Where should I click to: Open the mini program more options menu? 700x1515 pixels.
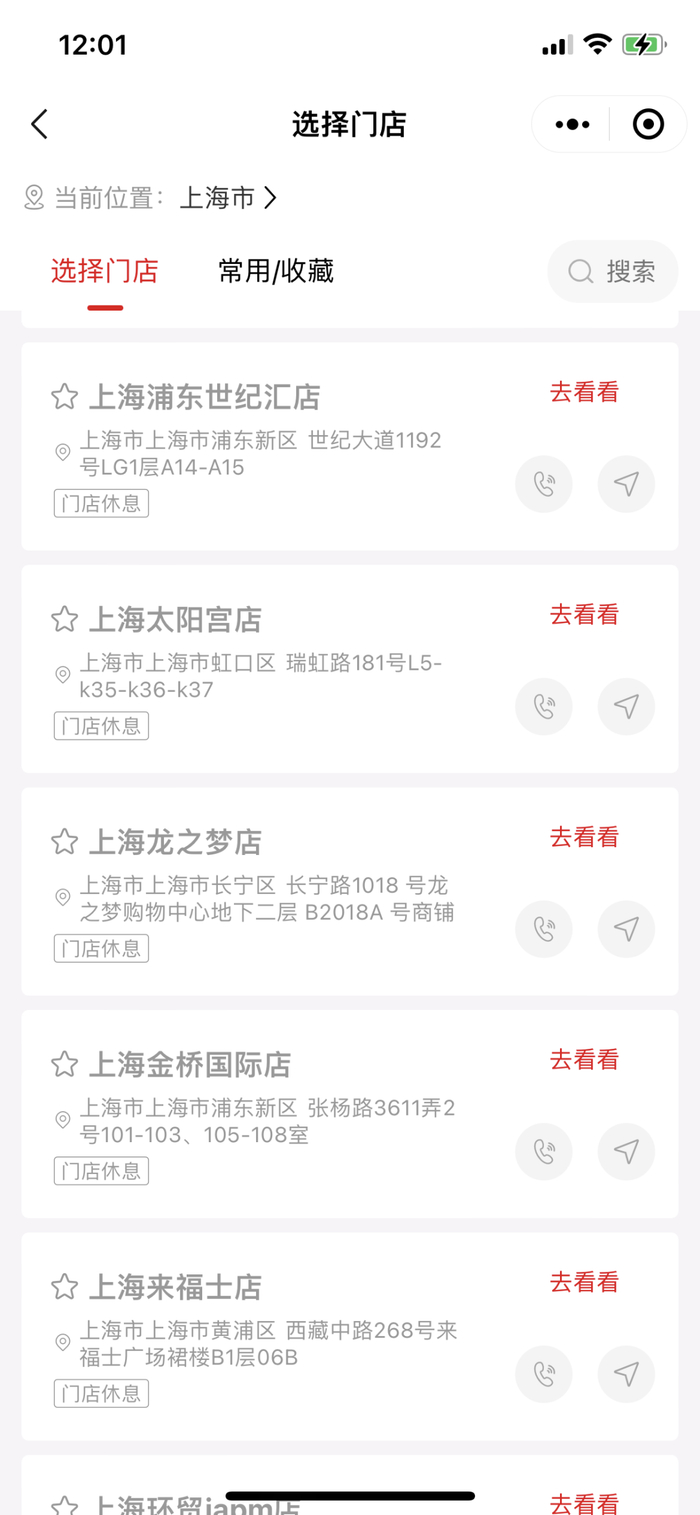pyautogui.click(x=572, y=125)
